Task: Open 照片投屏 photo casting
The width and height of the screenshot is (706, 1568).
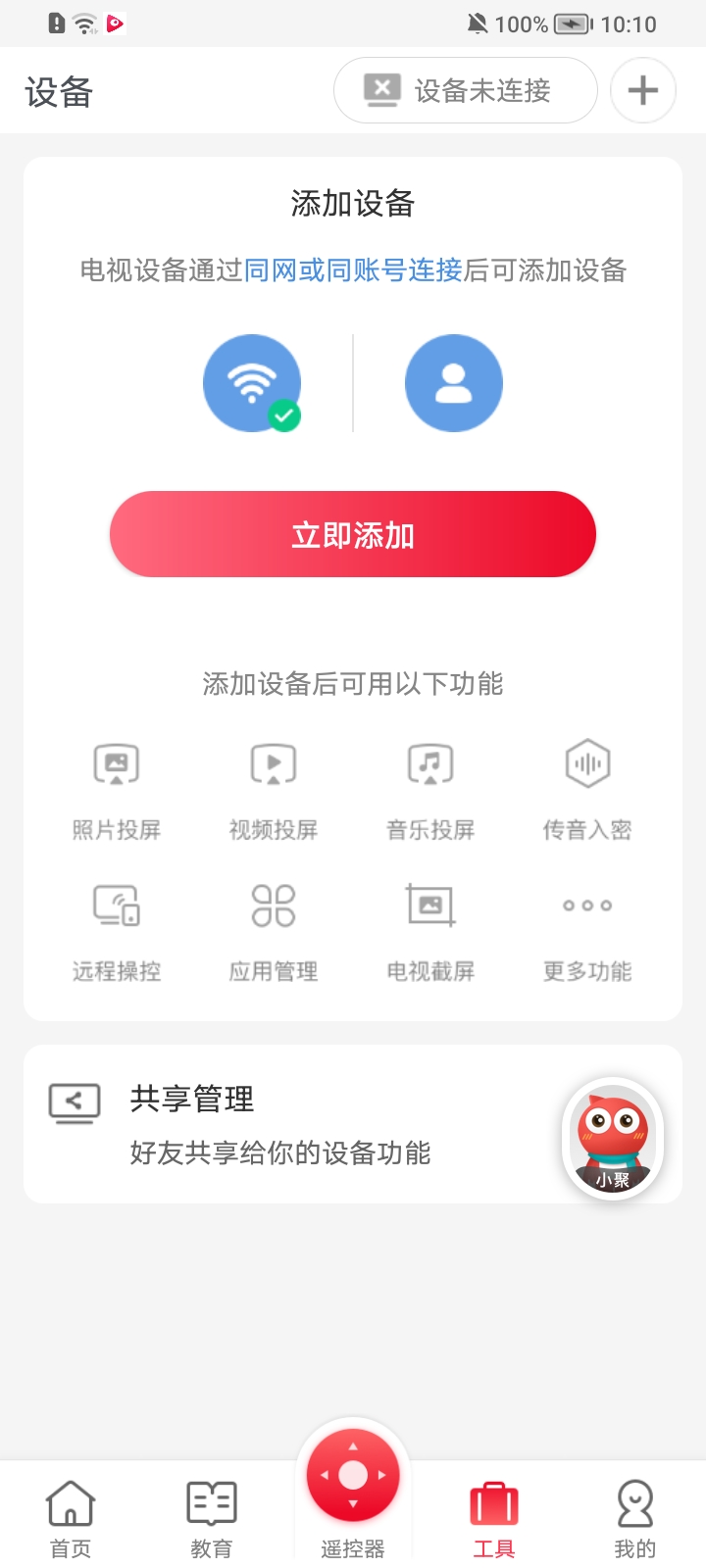Action: [x=117, y=789]
